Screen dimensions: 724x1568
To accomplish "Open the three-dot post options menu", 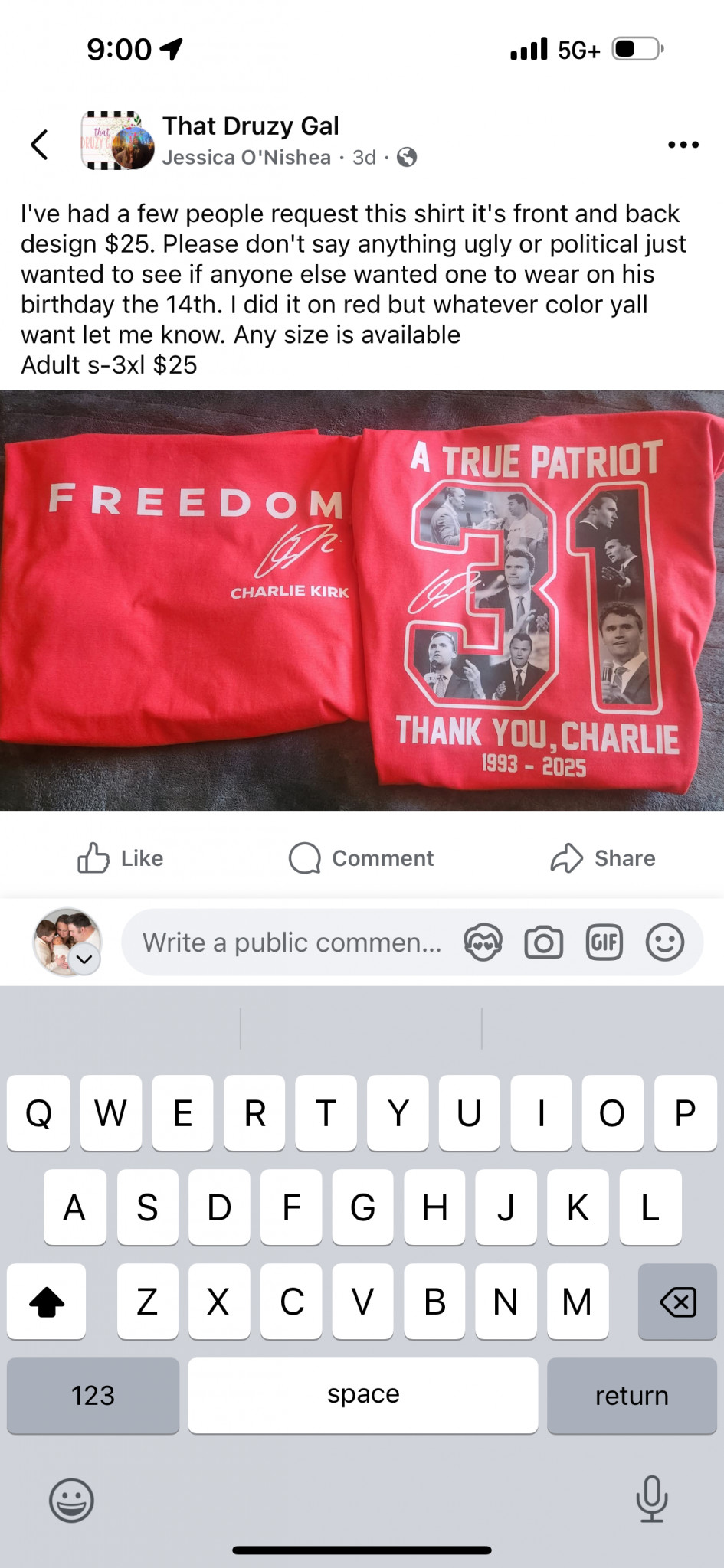I will tap(683, 144).
